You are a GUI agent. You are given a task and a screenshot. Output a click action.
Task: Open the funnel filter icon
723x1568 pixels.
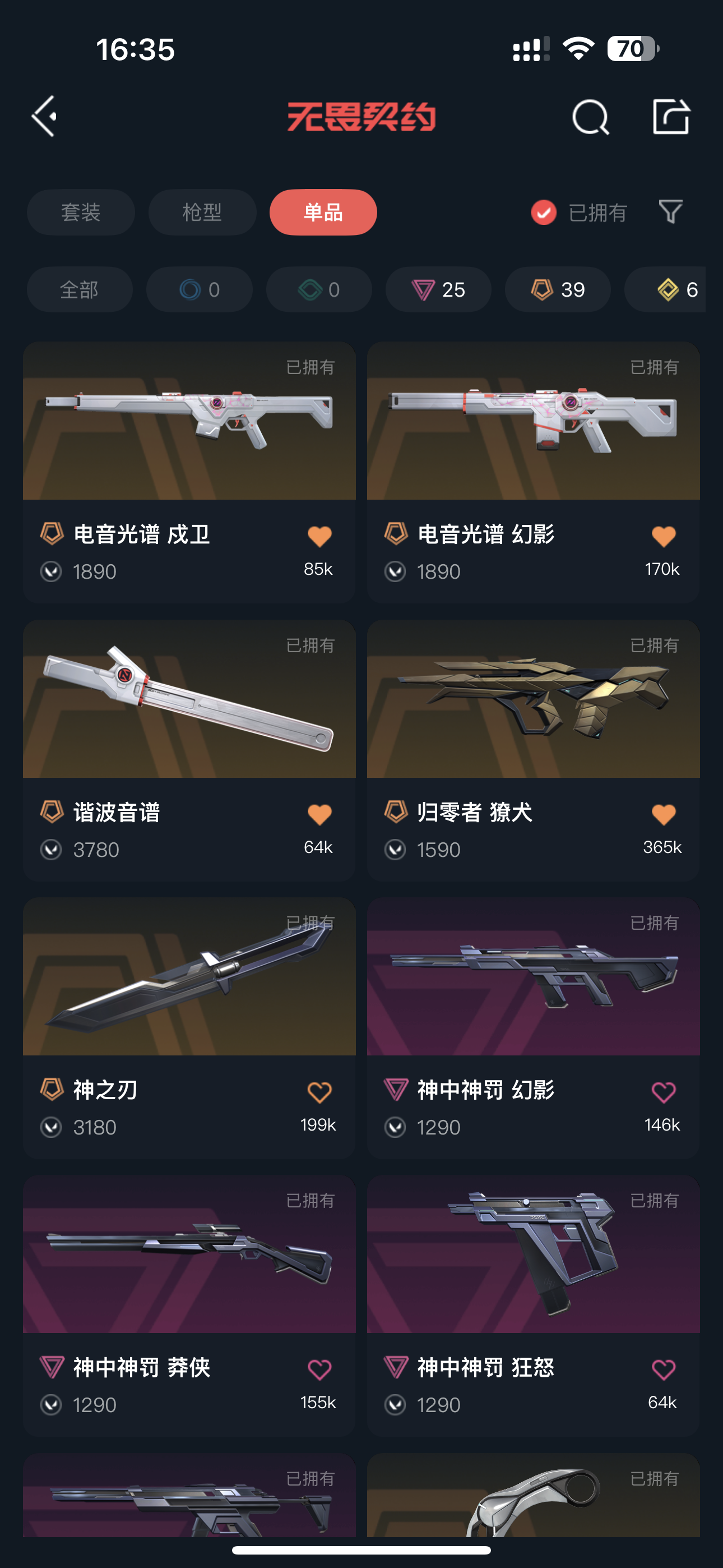[671, 212]
